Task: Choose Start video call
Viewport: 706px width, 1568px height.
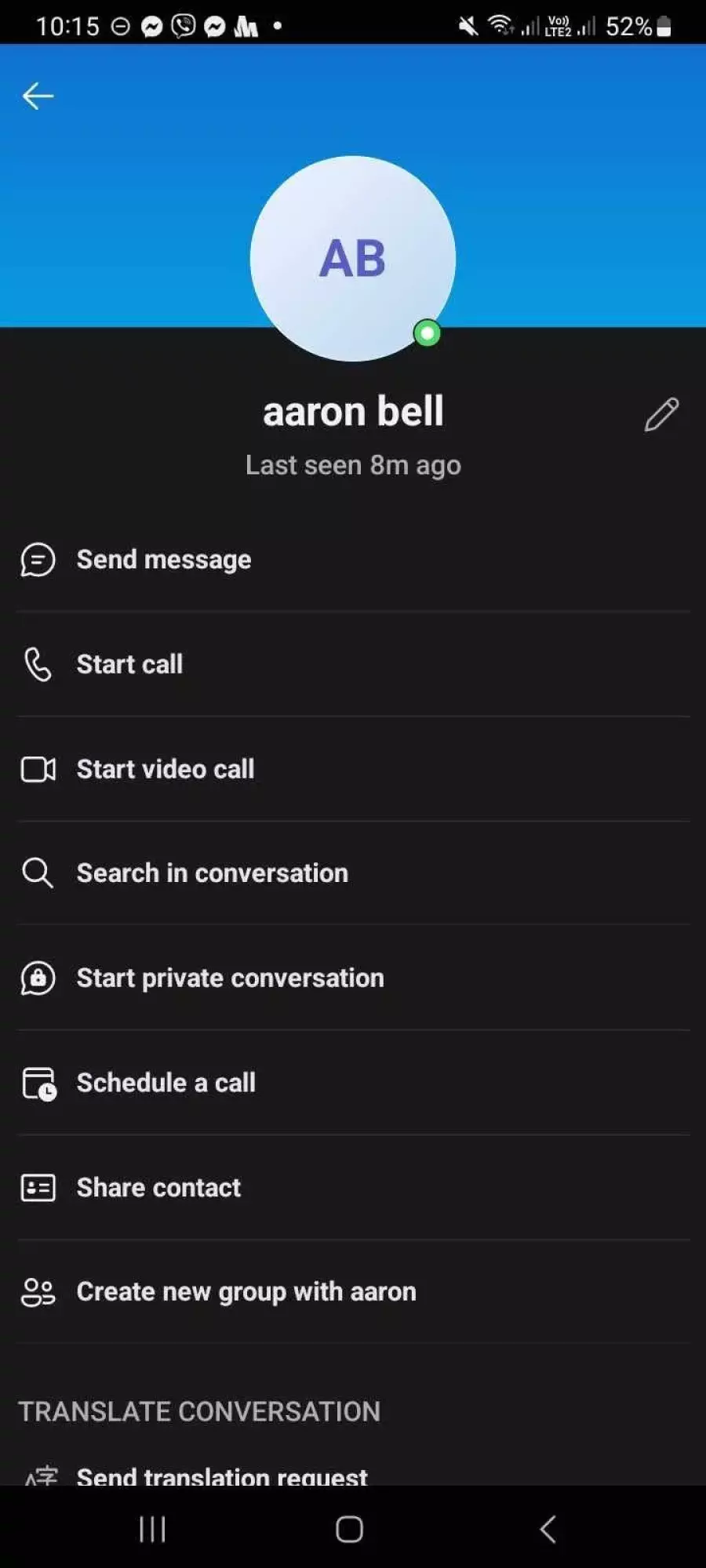Action: point(353,769)
